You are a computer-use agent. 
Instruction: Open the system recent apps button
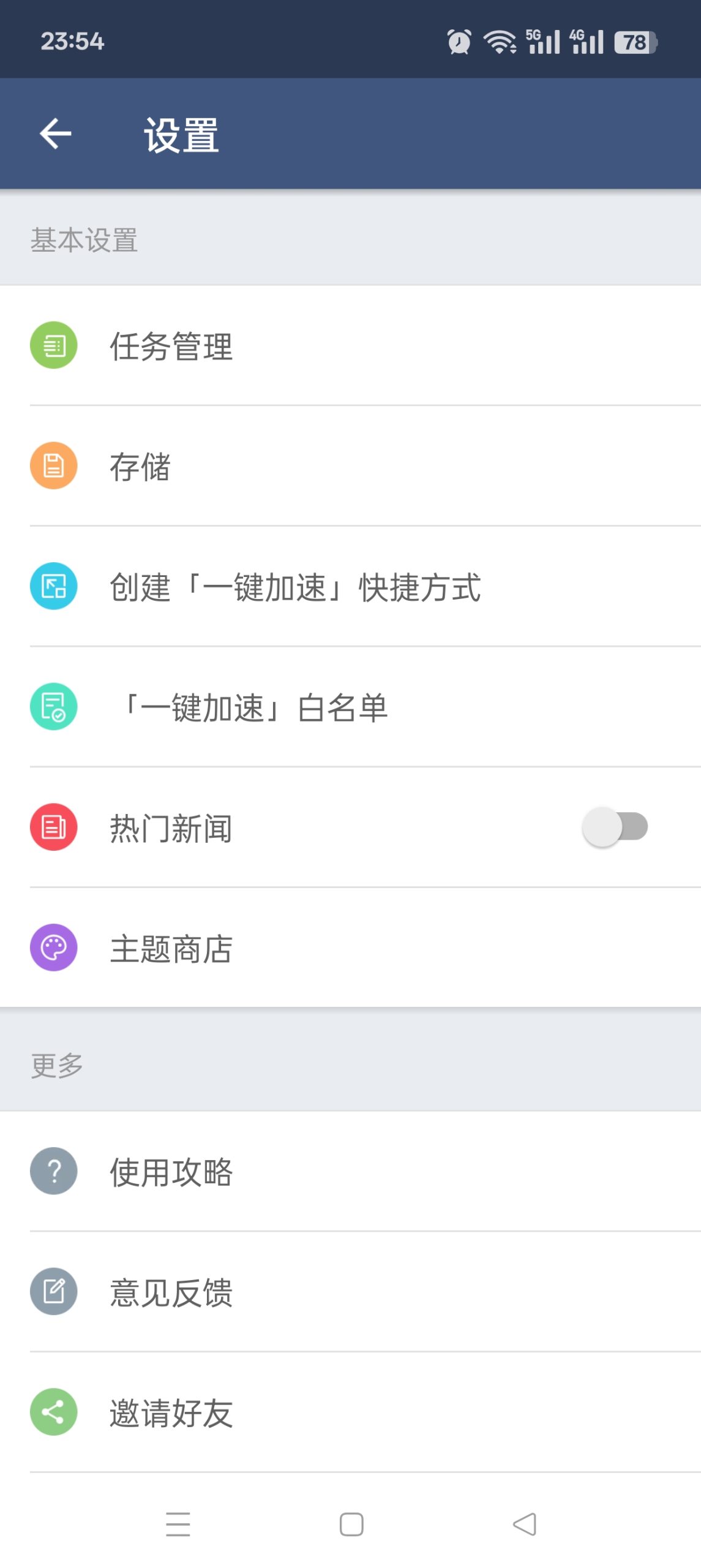point(178,1524)
